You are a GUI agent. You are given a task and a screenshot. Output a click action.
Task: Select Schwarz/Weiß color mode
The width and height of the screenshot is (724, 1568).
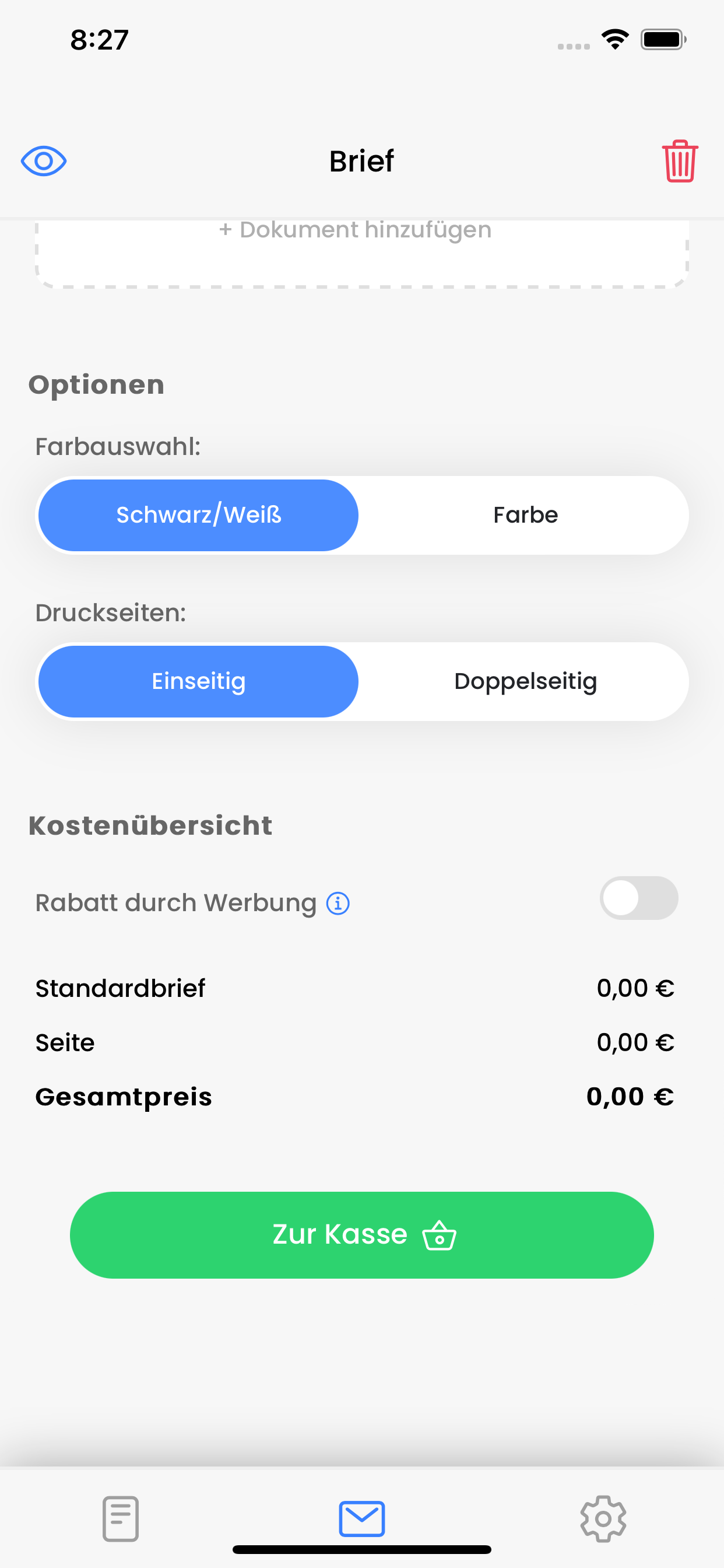198,514
